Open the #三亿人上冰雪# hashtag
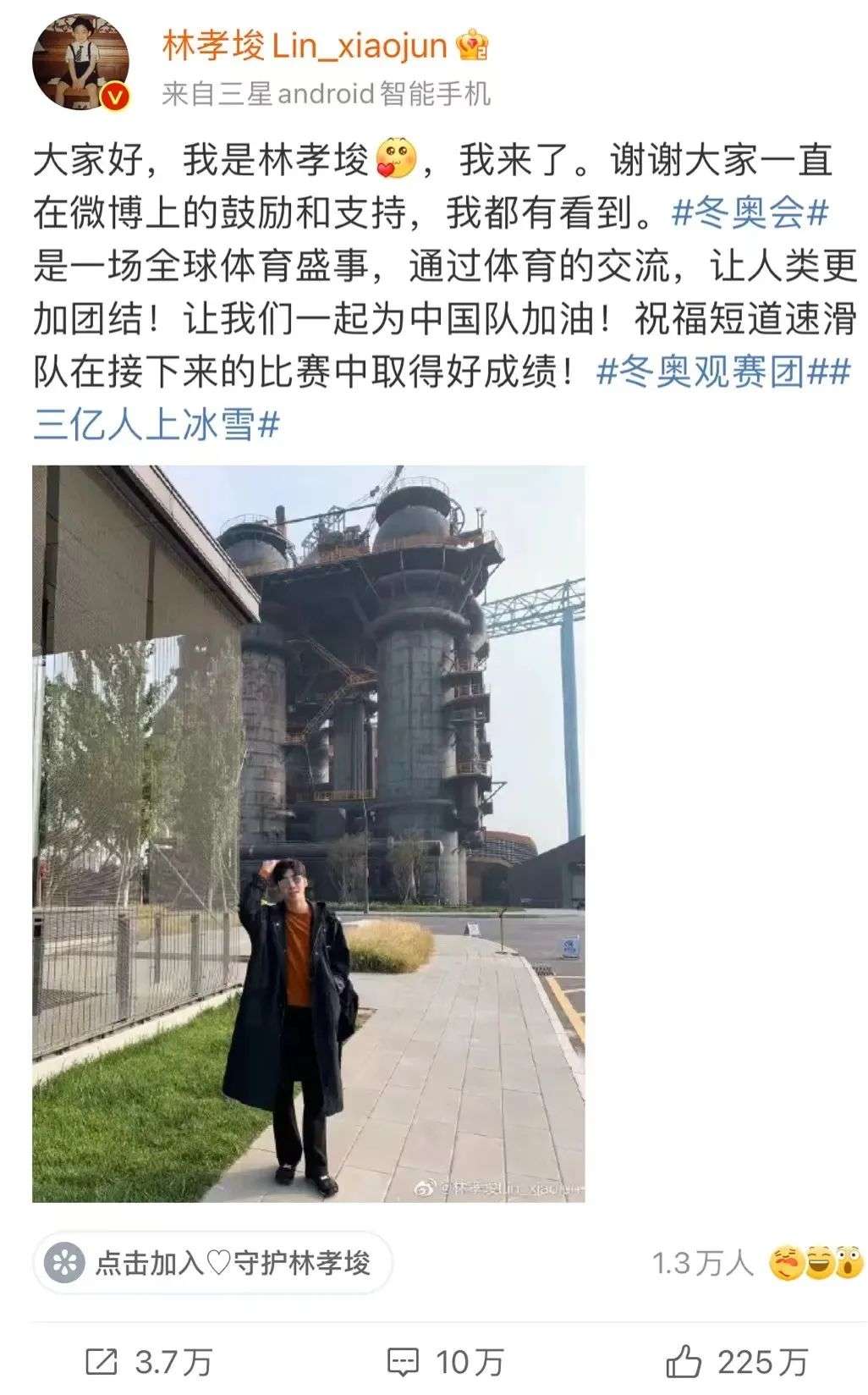The width and height of the screenshot is (868, 1395). (156, 424)
